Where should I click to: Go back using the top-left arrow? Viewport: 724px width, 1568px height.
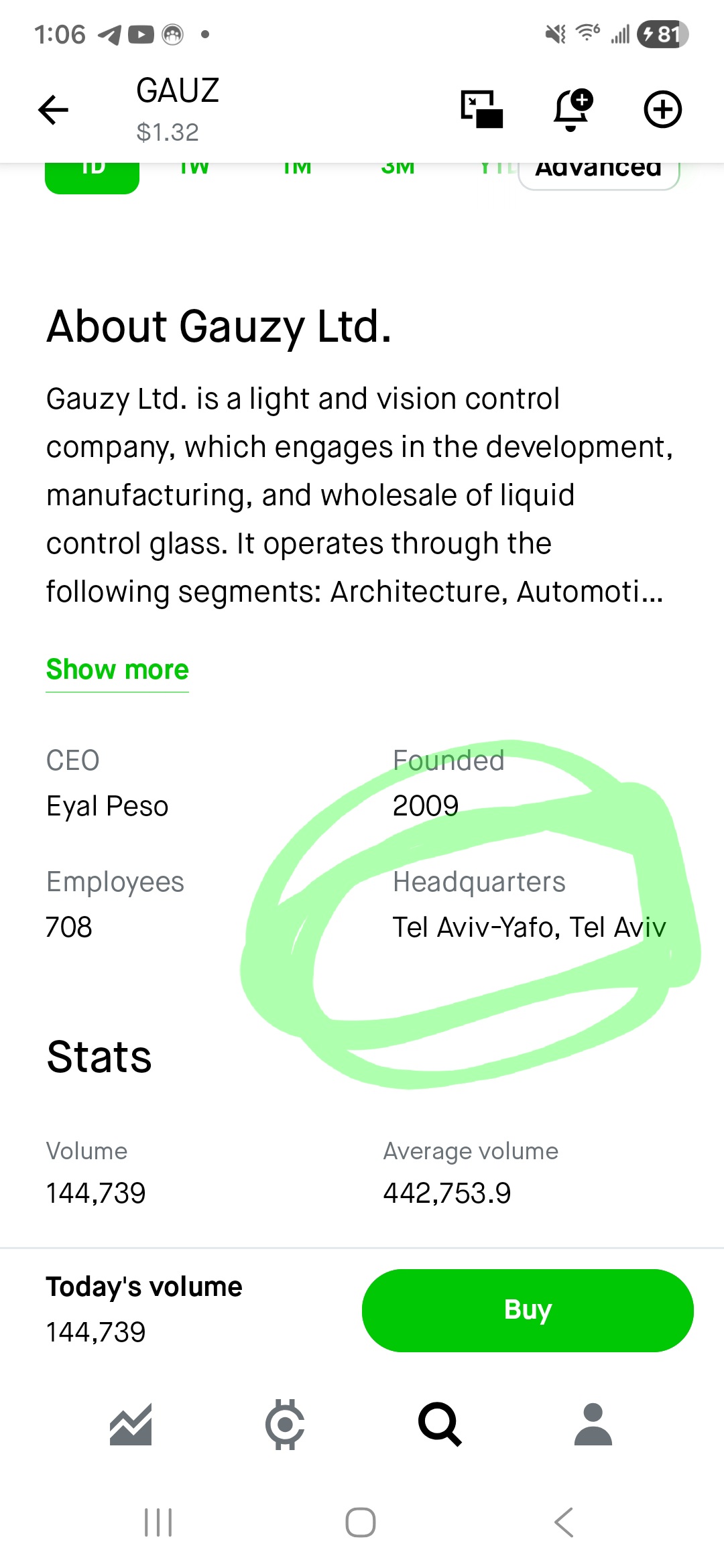point(54,110)
